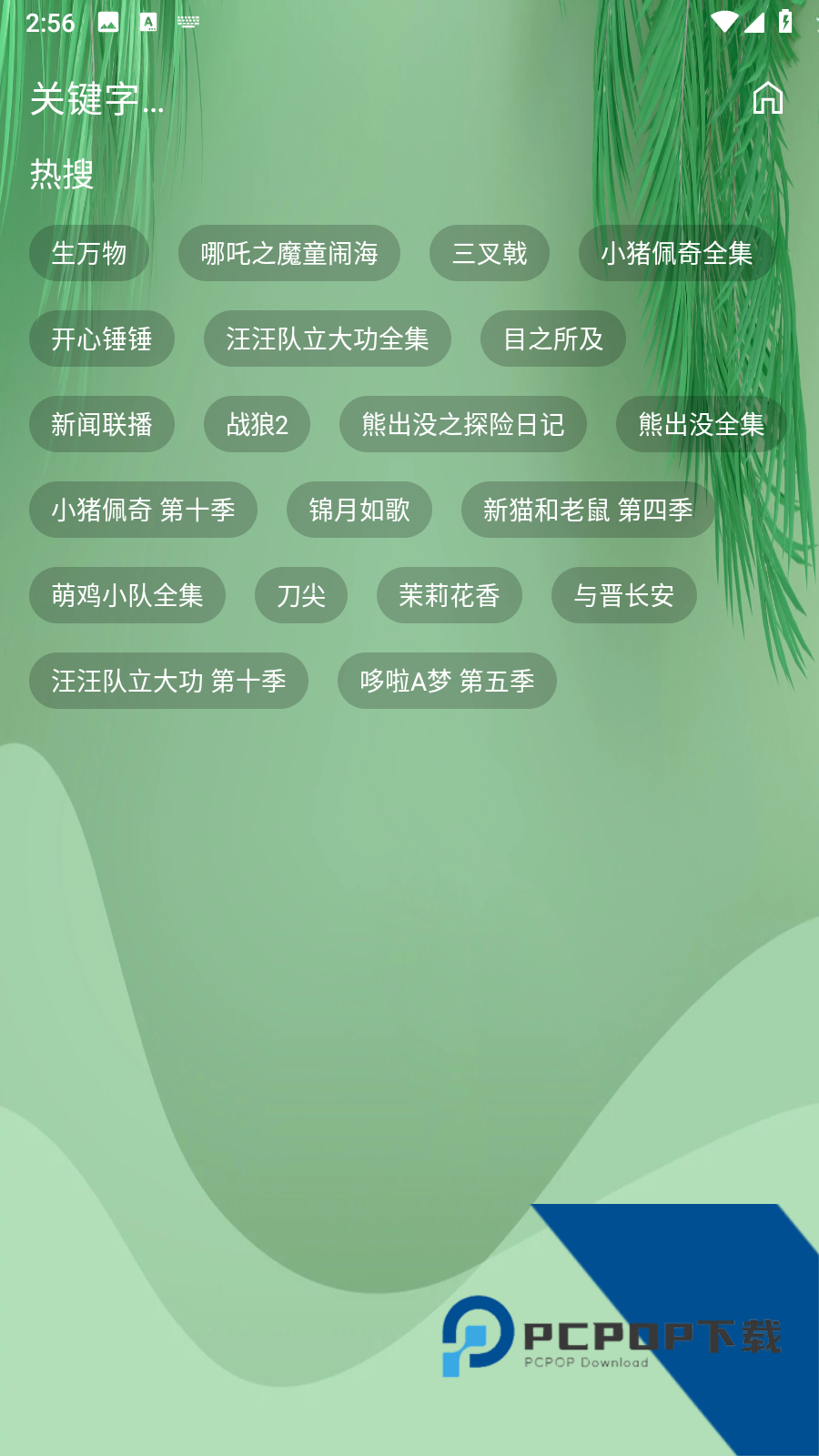Search for 哪吒之魔童闹海
The image size is (819, 1456).
coord(289,253)
